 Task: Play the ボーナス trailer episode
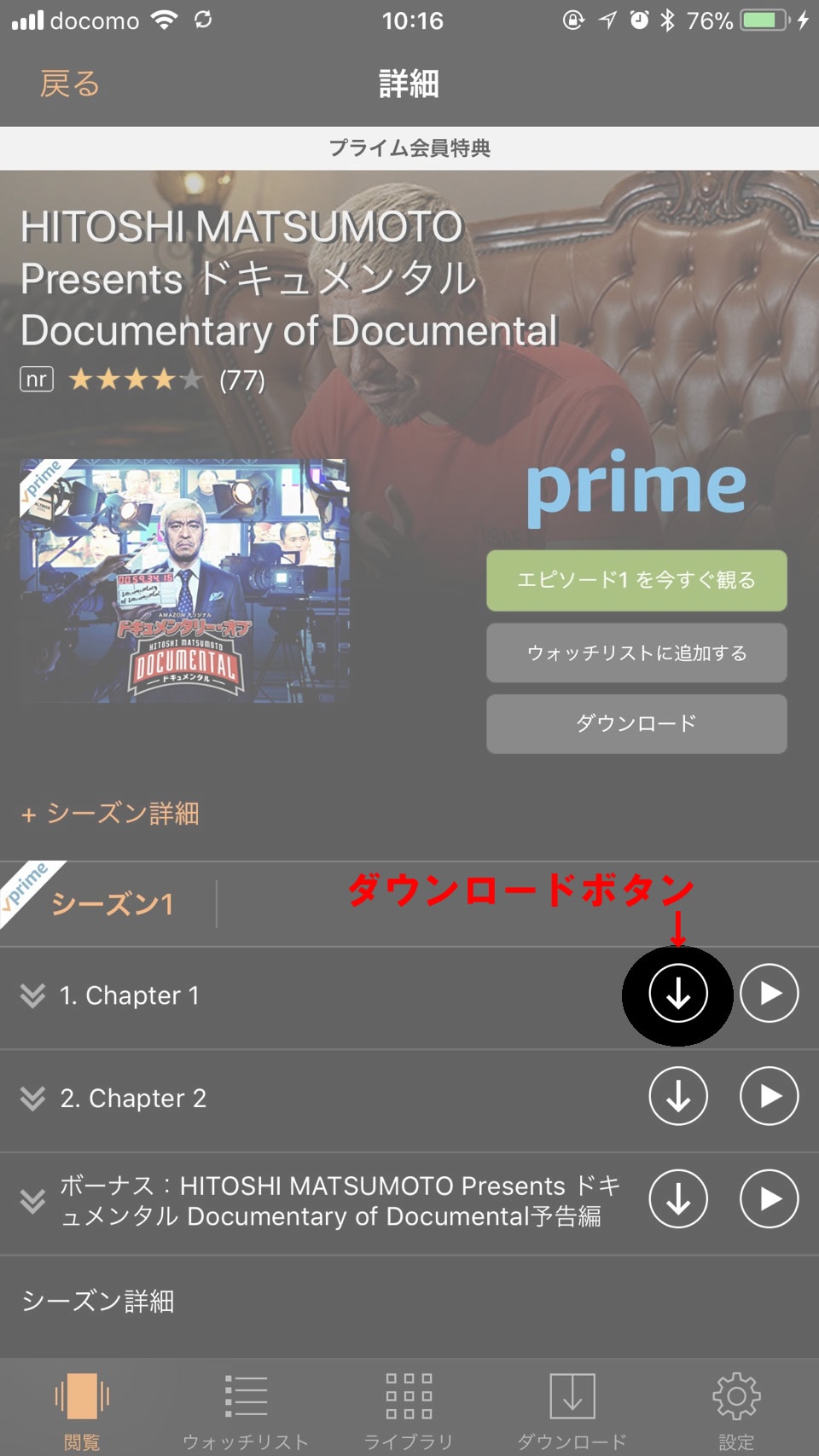coord(769,1199)
